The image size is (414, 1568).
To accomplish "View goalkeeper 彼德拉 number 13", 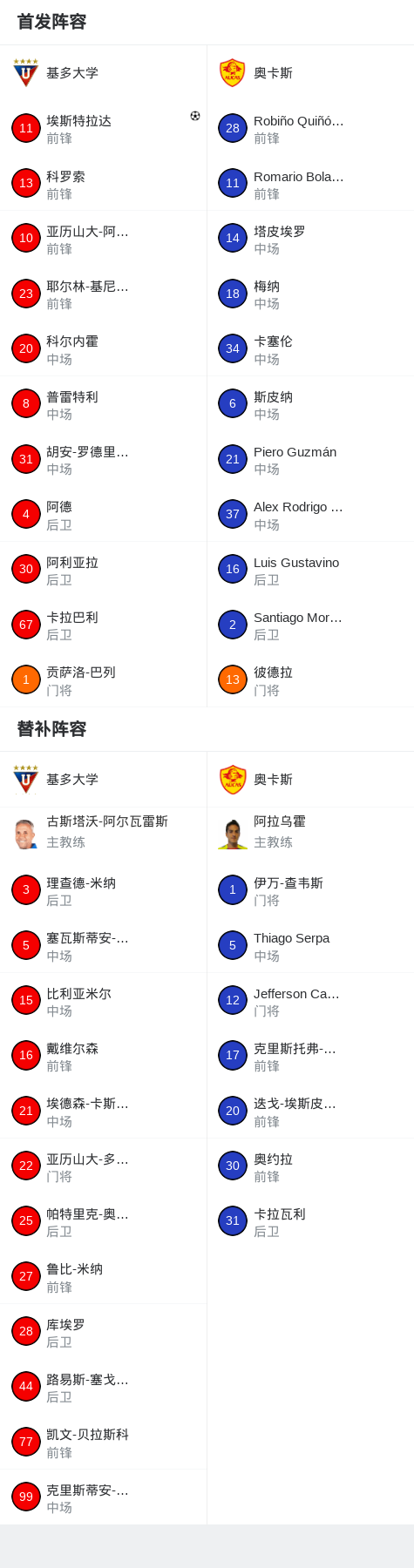I will point(310,680).
